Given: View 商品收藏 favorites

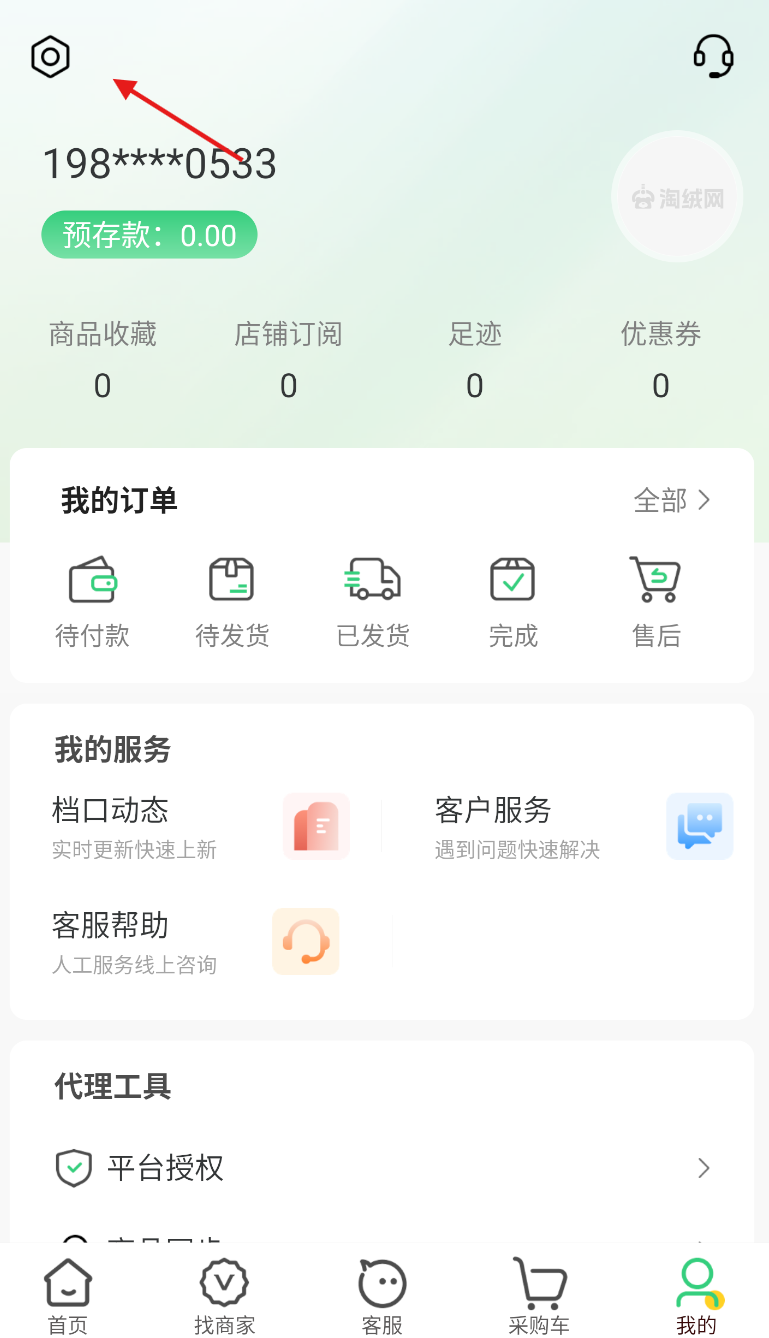Looking at the screenshot, I should (102, 359).
